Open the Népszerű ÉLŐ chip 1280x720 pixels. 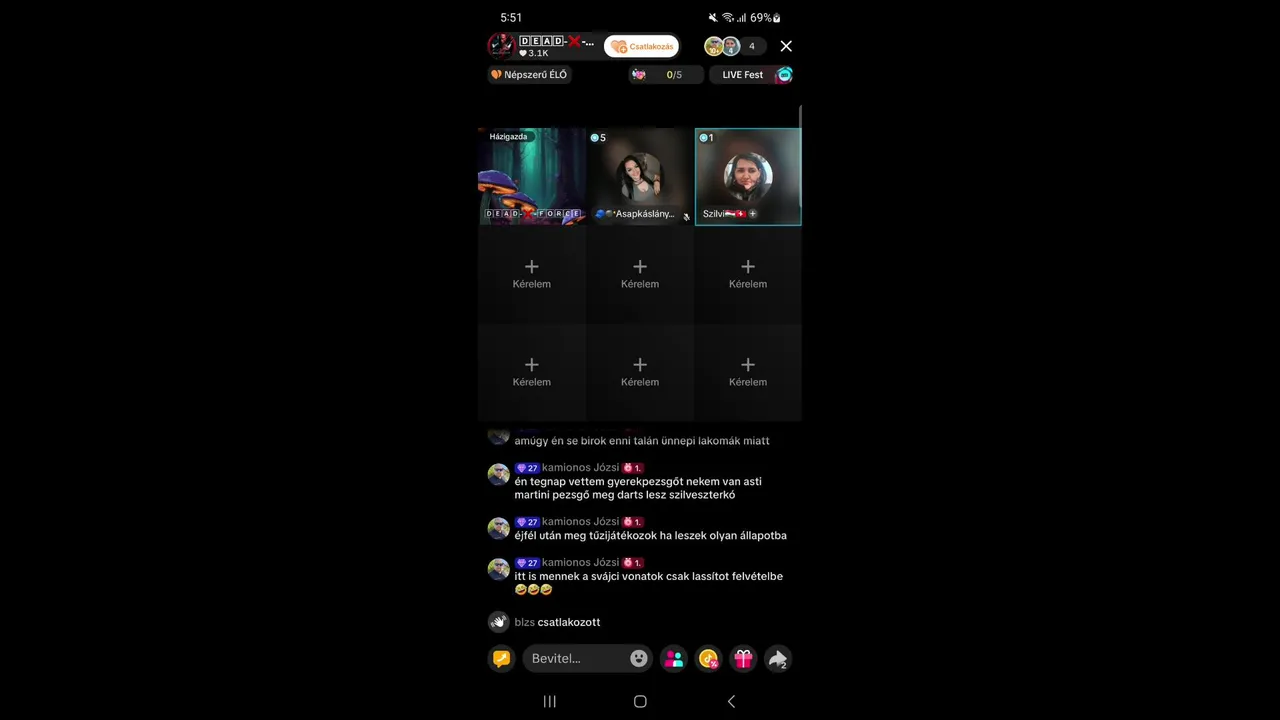[529, 75]
